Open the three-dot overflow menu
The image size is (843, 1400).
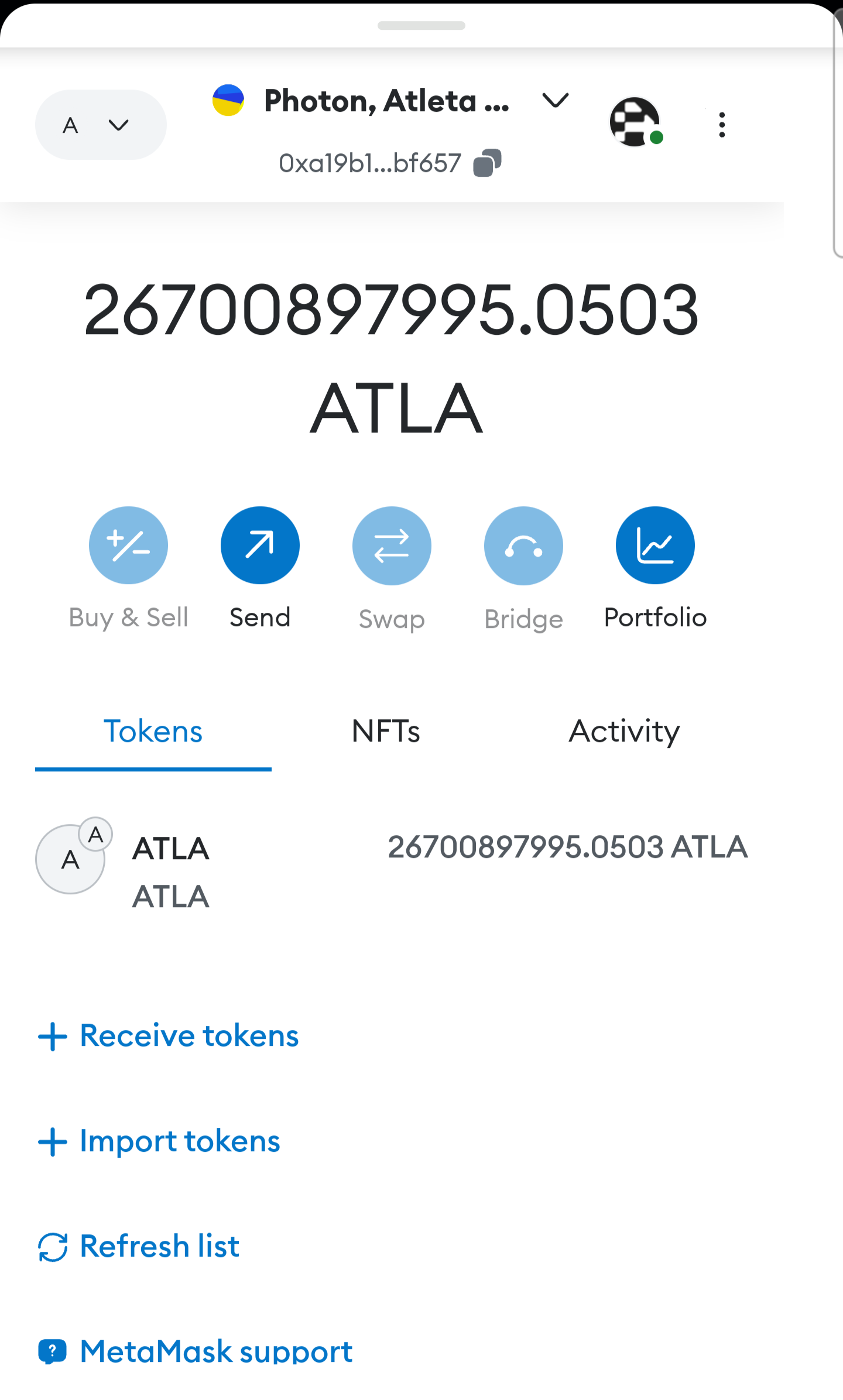click(722, 125)
